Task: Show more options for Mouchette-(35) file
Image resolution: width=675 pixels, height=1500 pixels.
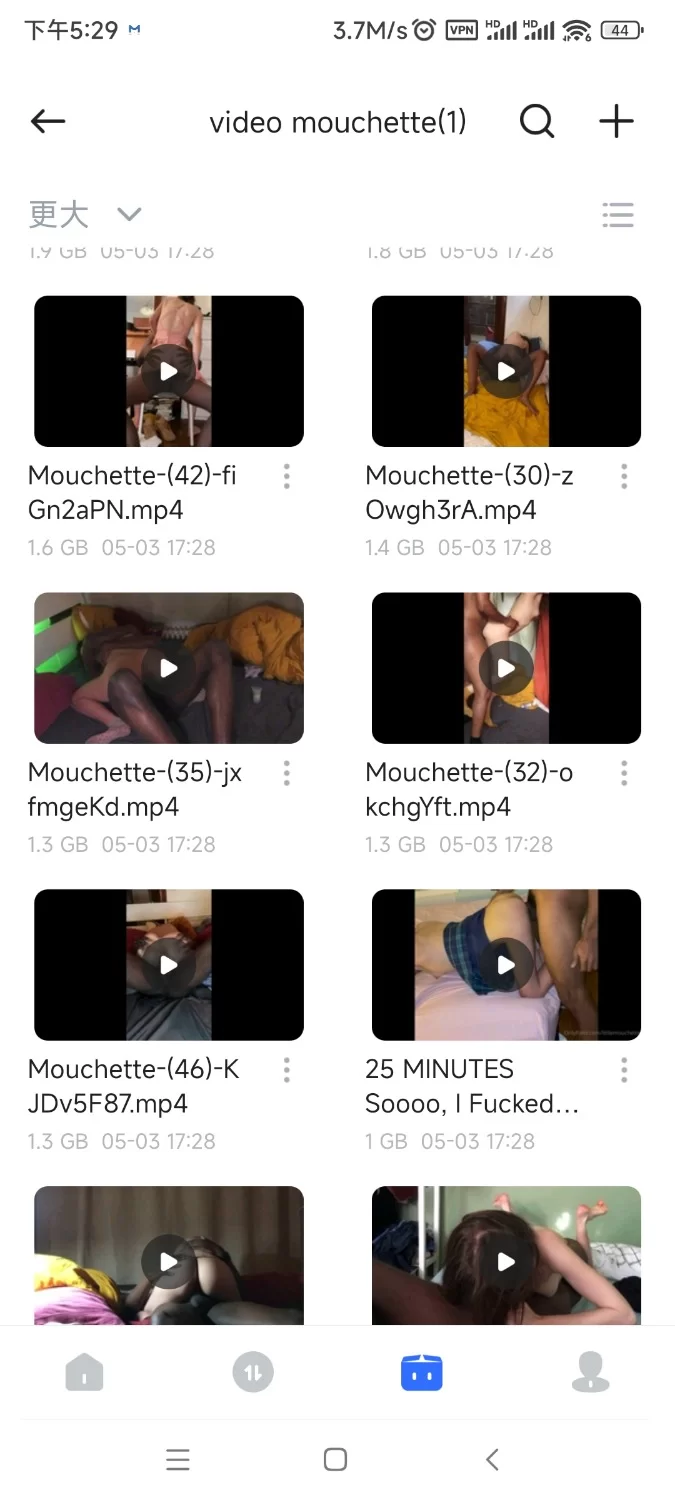Action: pos(287,773)
